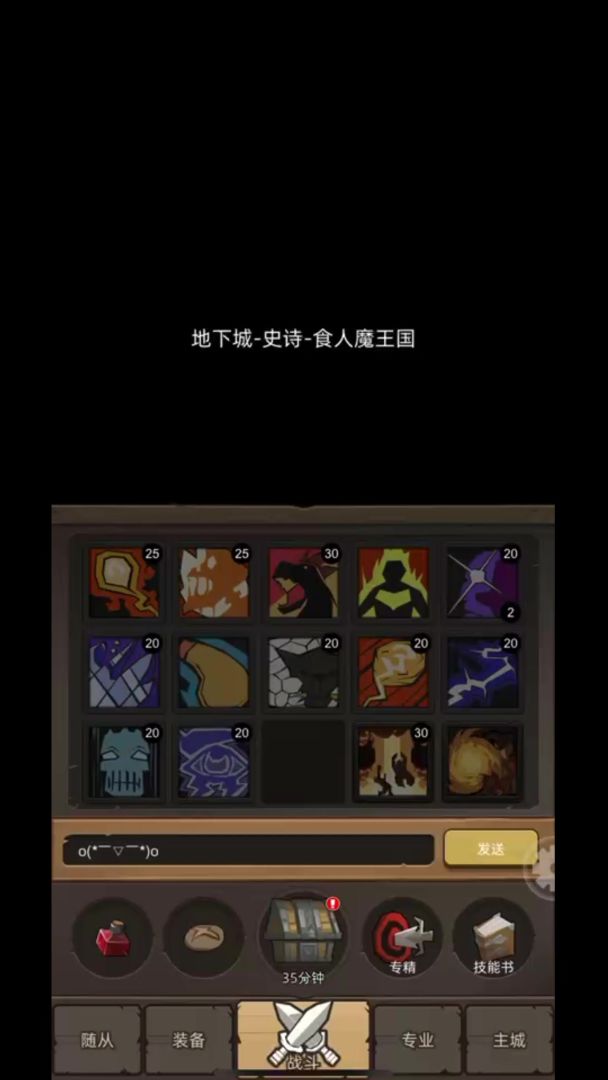
Task: Open the 主城 main city tab
Action: pos(509,1040)
